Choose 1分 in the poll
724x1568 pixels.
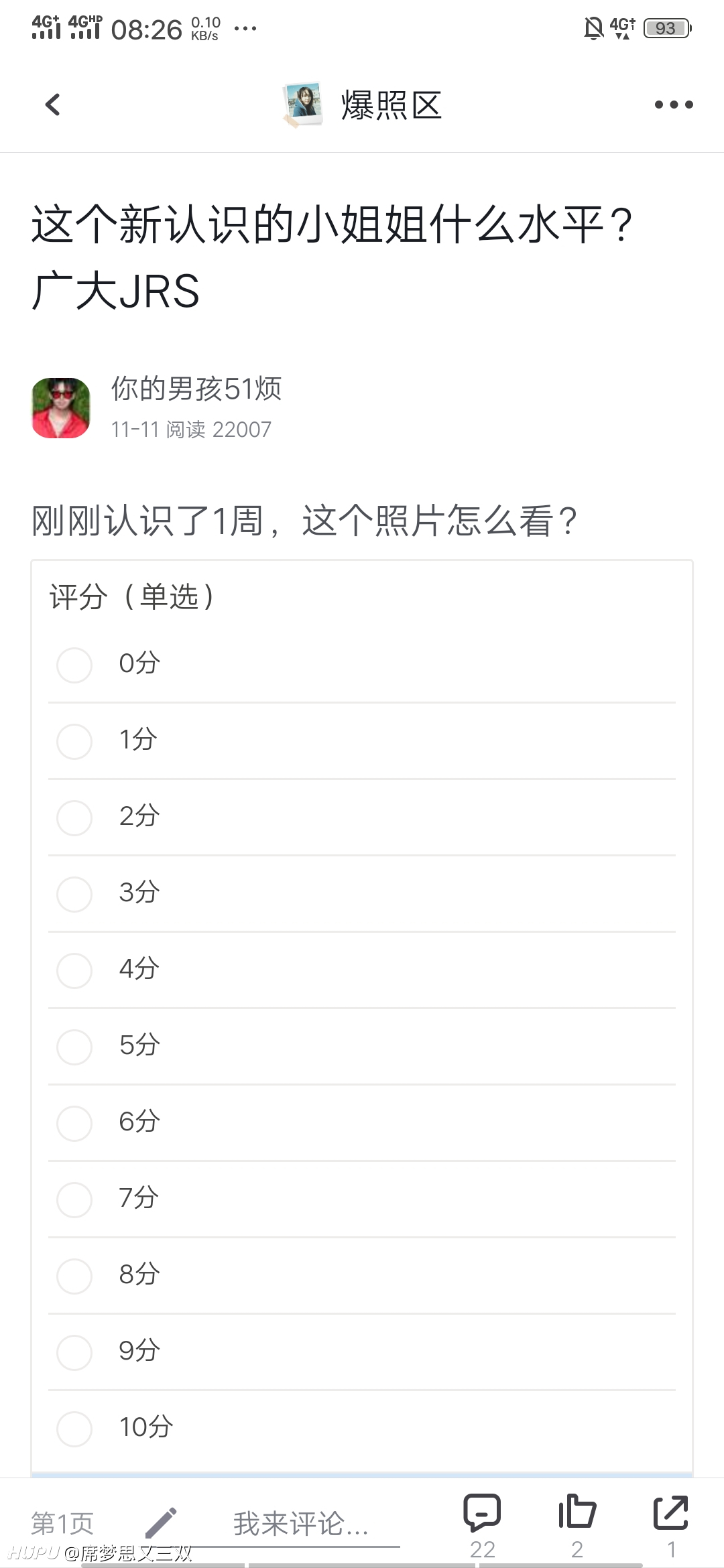click(x=362, y=741)
